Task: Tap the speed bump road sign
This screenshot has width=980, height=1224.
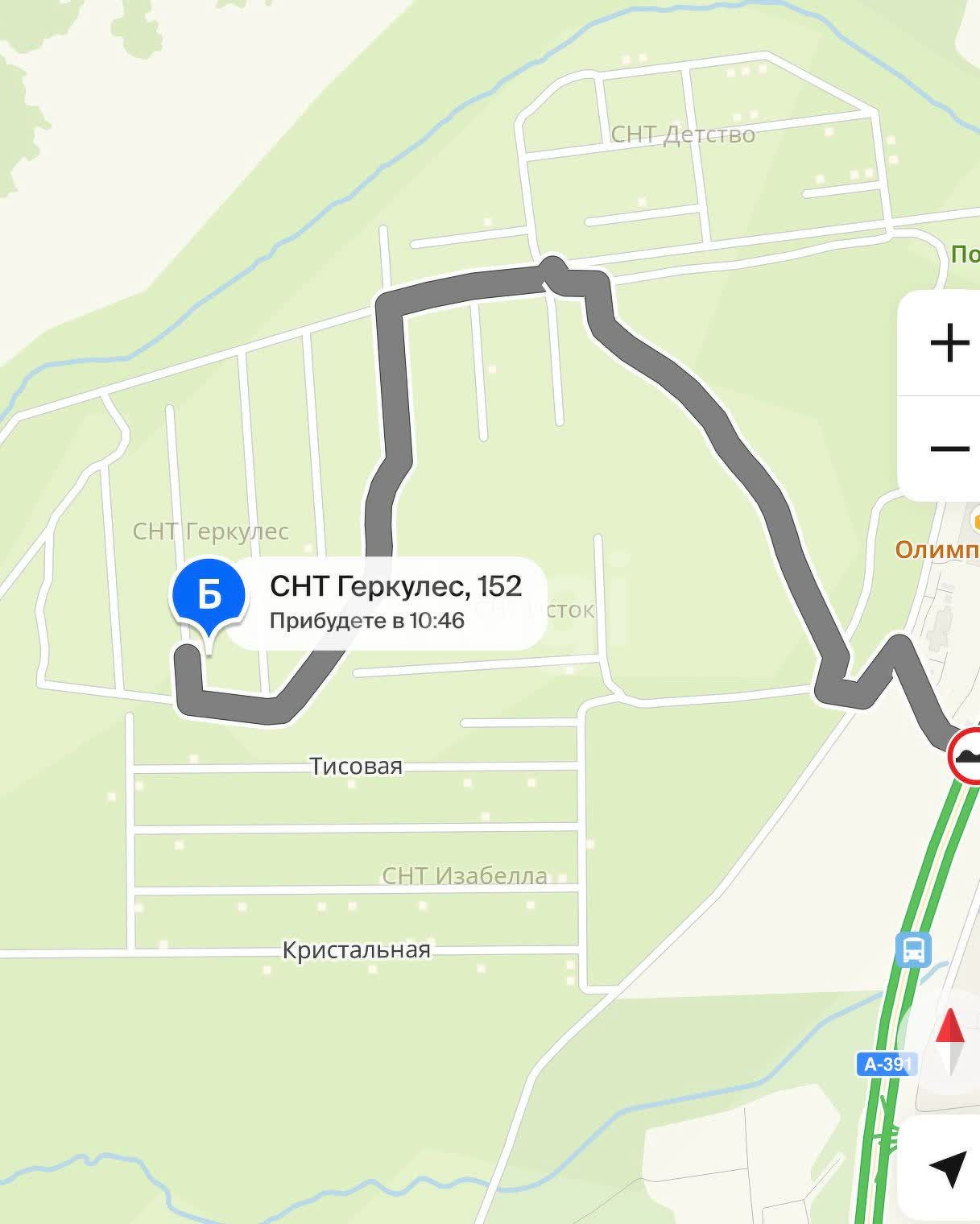Action: click(x=968, y=755)
